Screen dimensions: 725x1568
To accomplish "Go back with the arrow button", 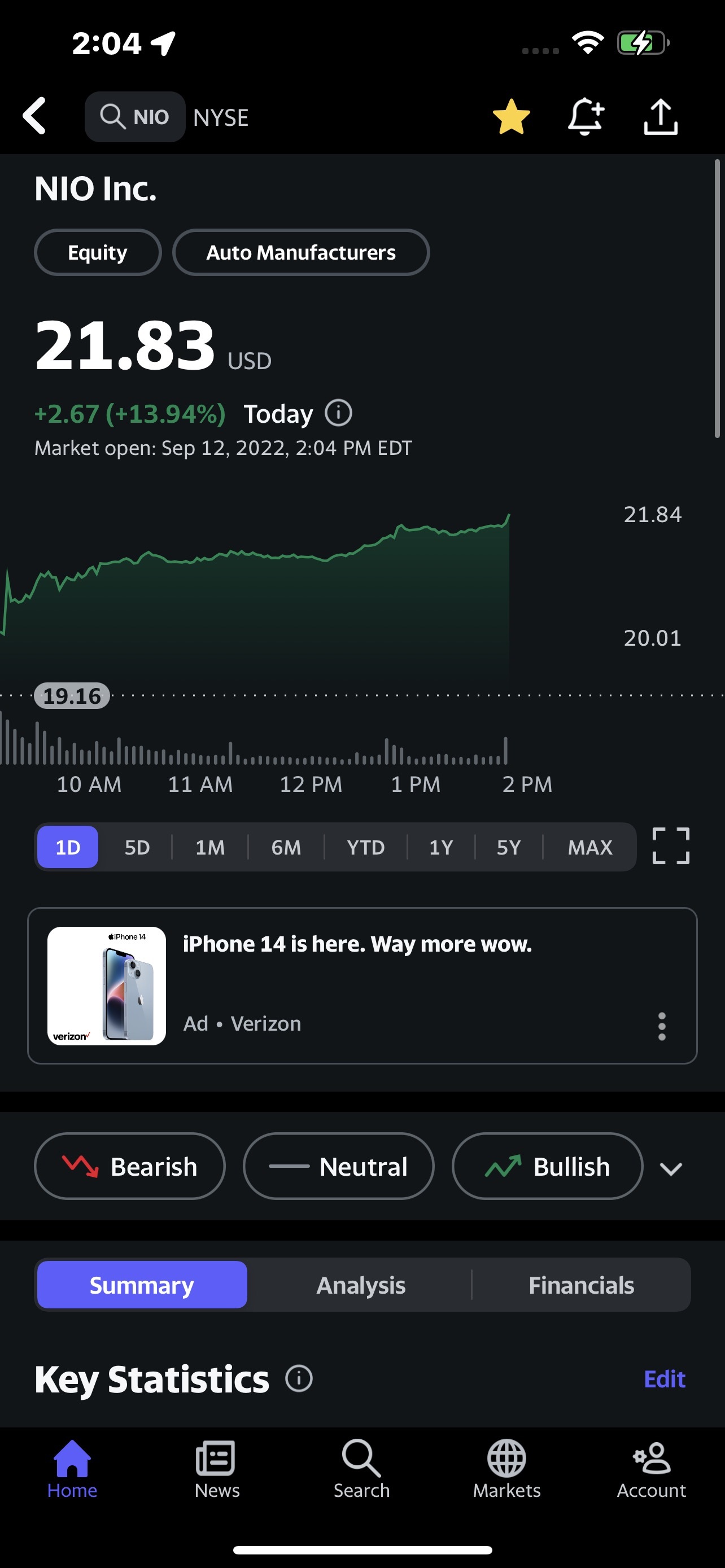I will [34, 116].
